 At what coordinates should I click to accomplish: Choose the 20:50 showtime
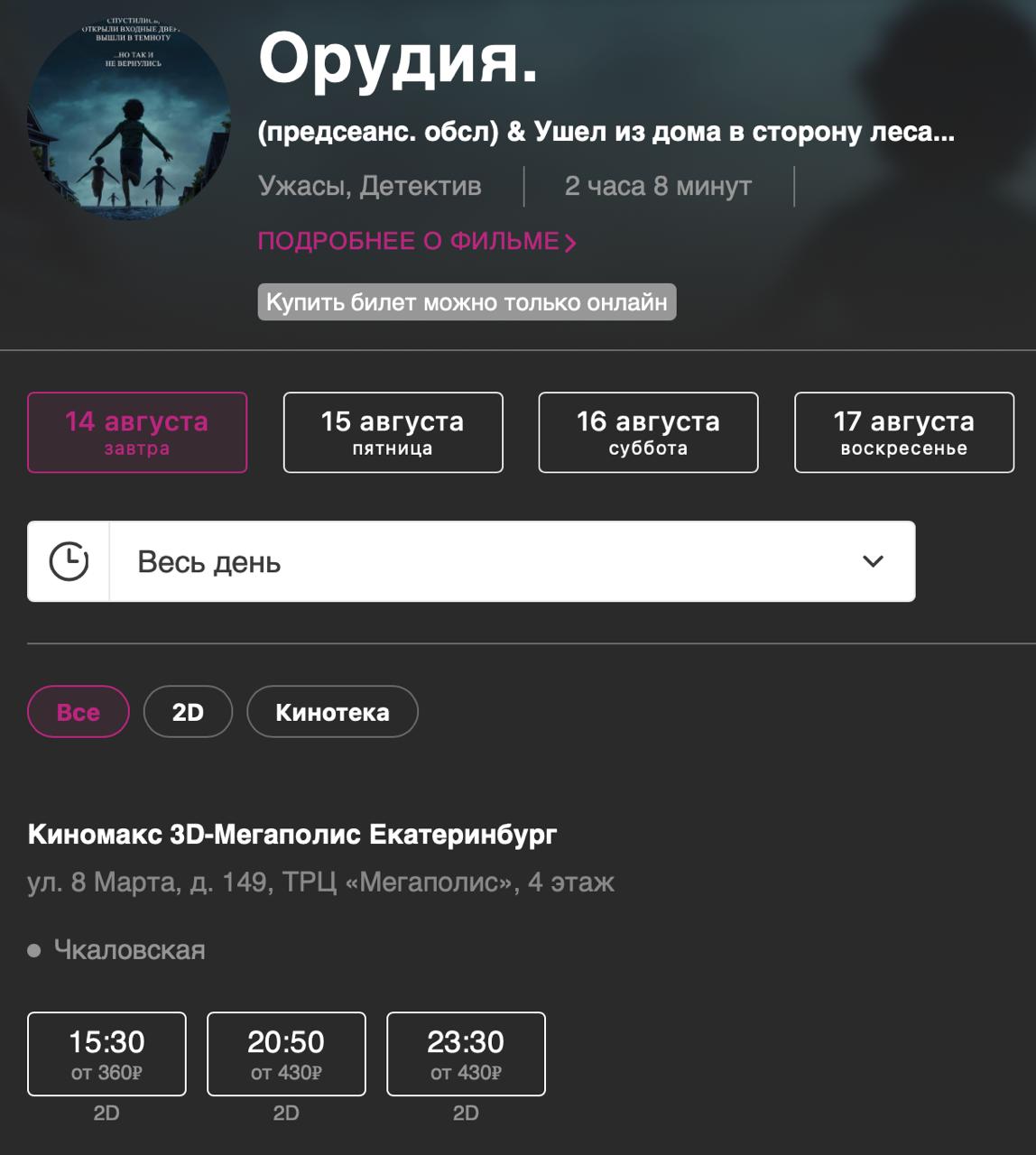pyautogui.click(x=286, y=1054)
